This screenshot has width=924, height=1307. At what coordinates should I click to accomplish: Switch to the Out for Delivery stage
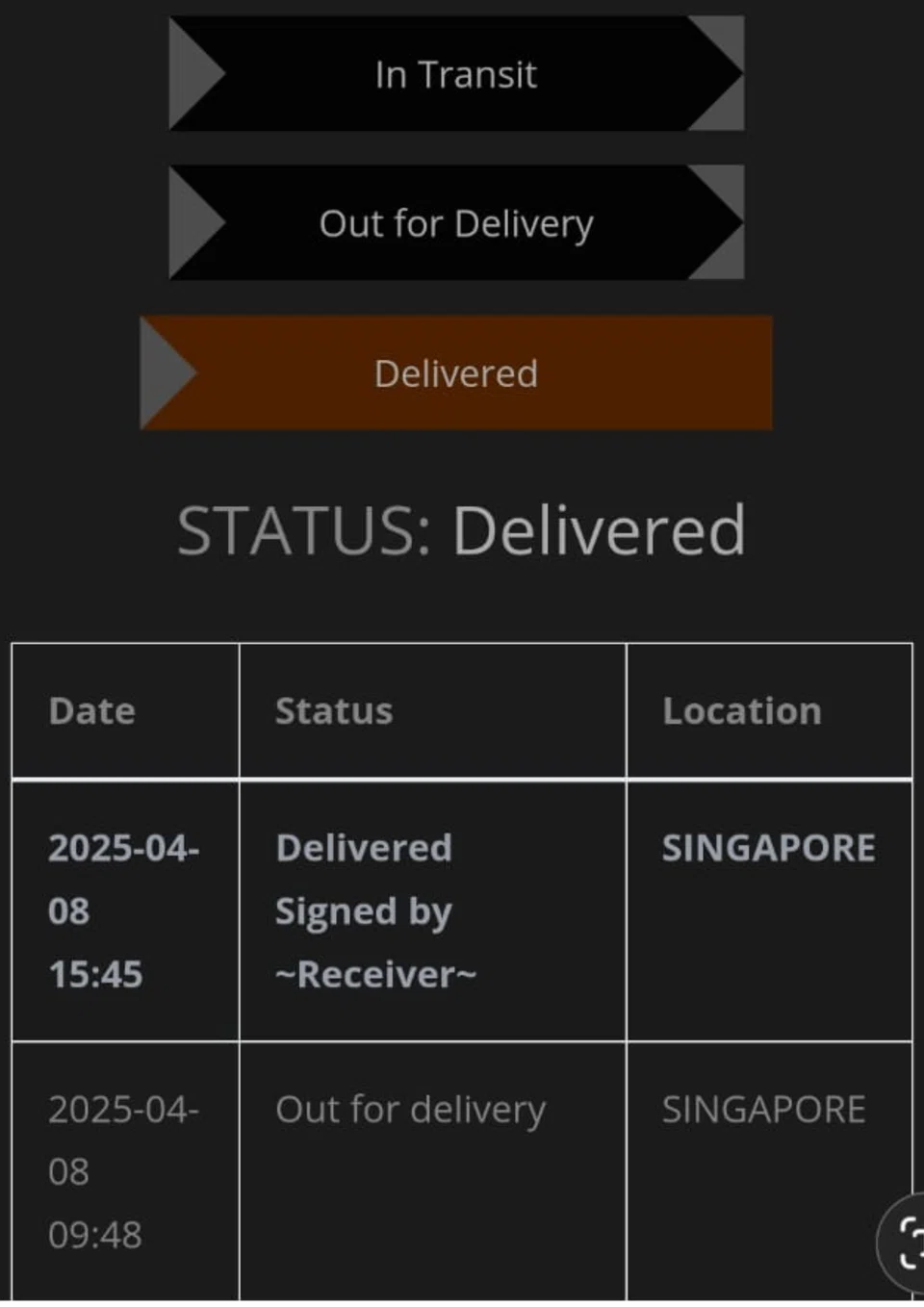point(455,223)
